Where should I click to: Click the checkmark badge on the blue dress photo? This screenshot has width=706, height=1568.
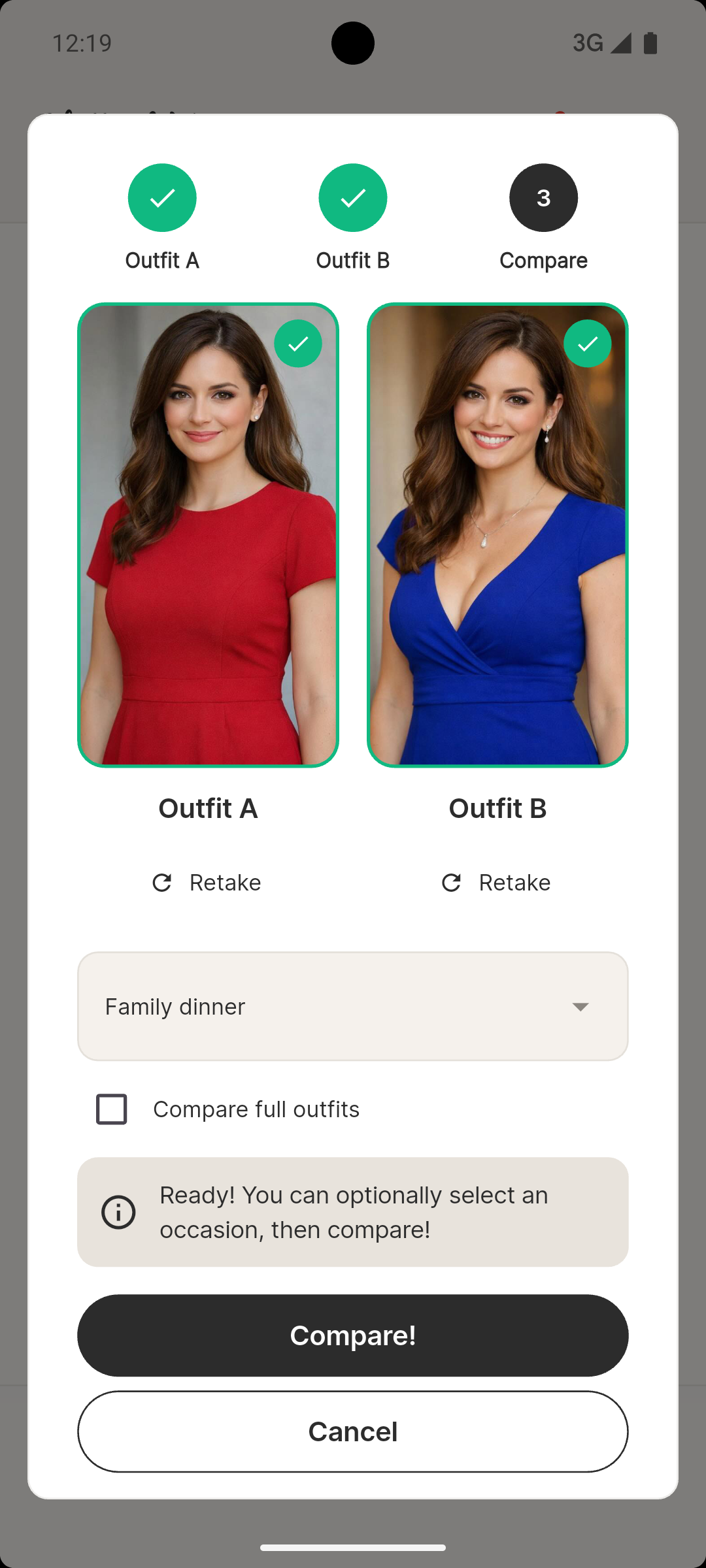588,343
